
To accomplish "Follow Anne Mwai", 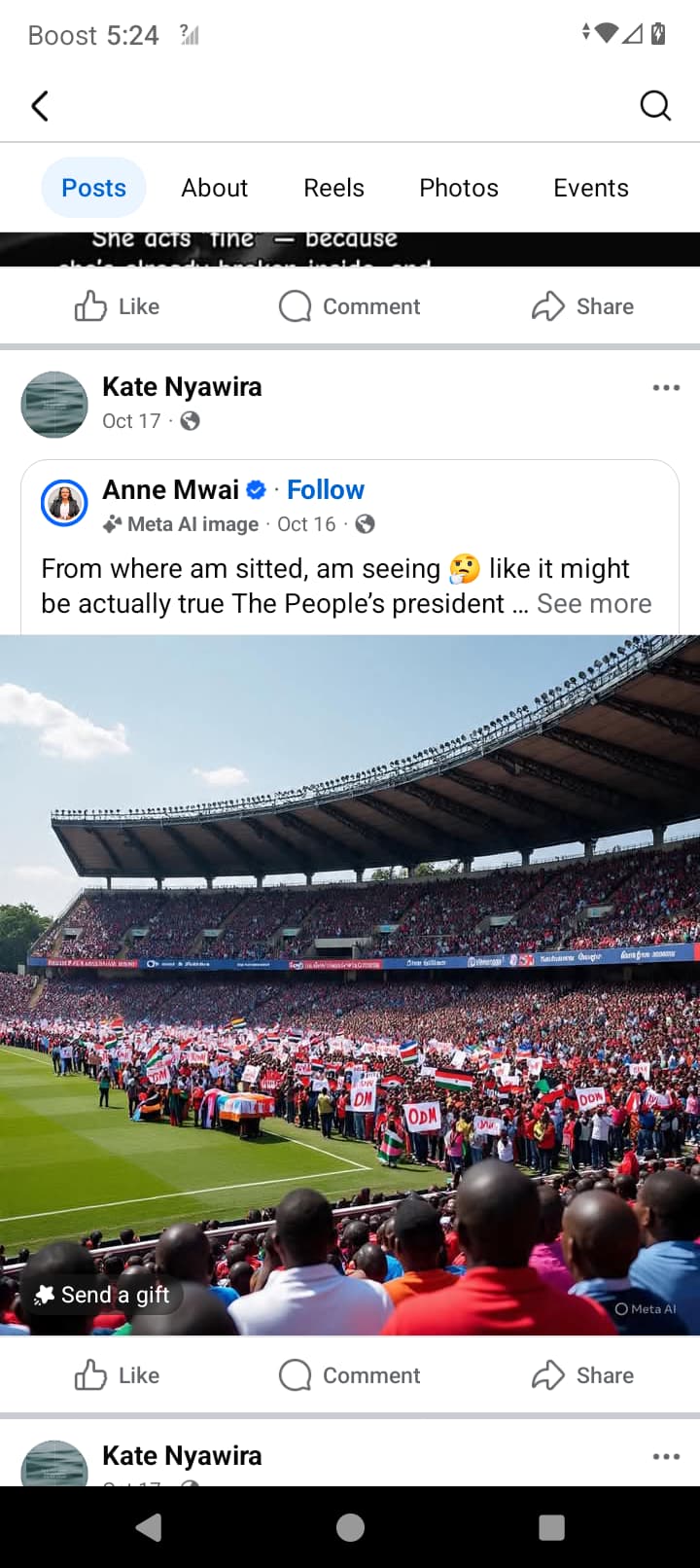I will pos(325,489).
